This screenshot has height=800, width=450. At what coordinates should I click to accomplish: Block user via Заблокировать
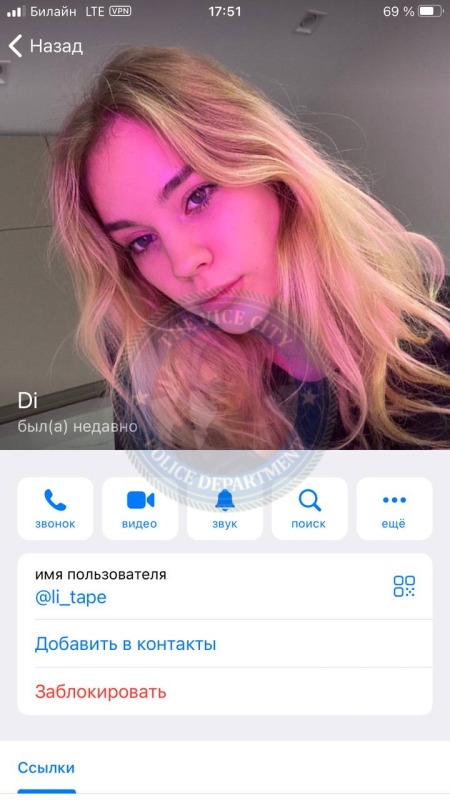[x=224, y=692]
